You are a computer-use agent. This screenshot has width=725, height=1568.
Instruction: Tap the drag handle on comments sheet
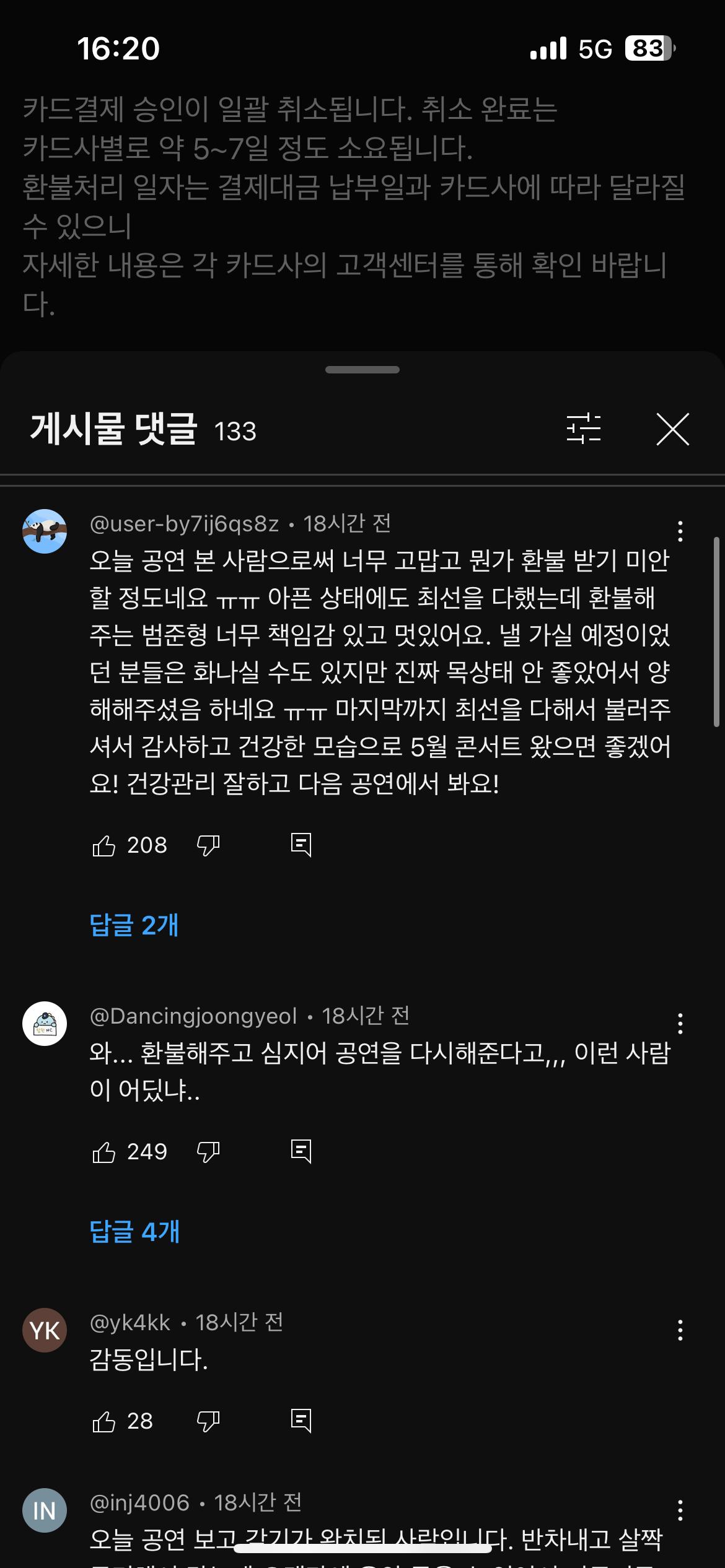pyautogui.click(x=362, y=370)
